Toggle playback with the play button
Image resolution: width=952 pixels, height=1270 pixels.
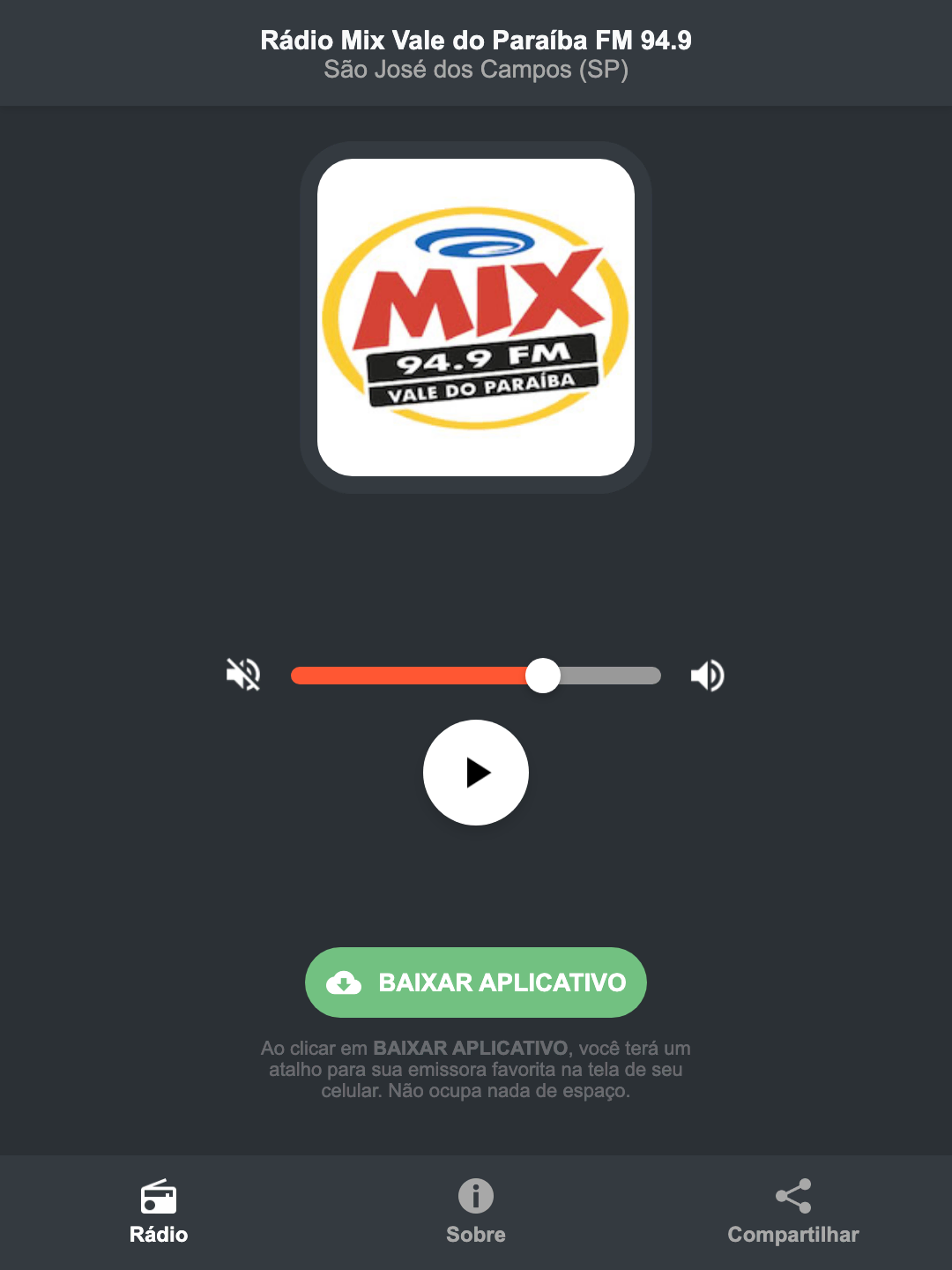(x=476, y=773)
